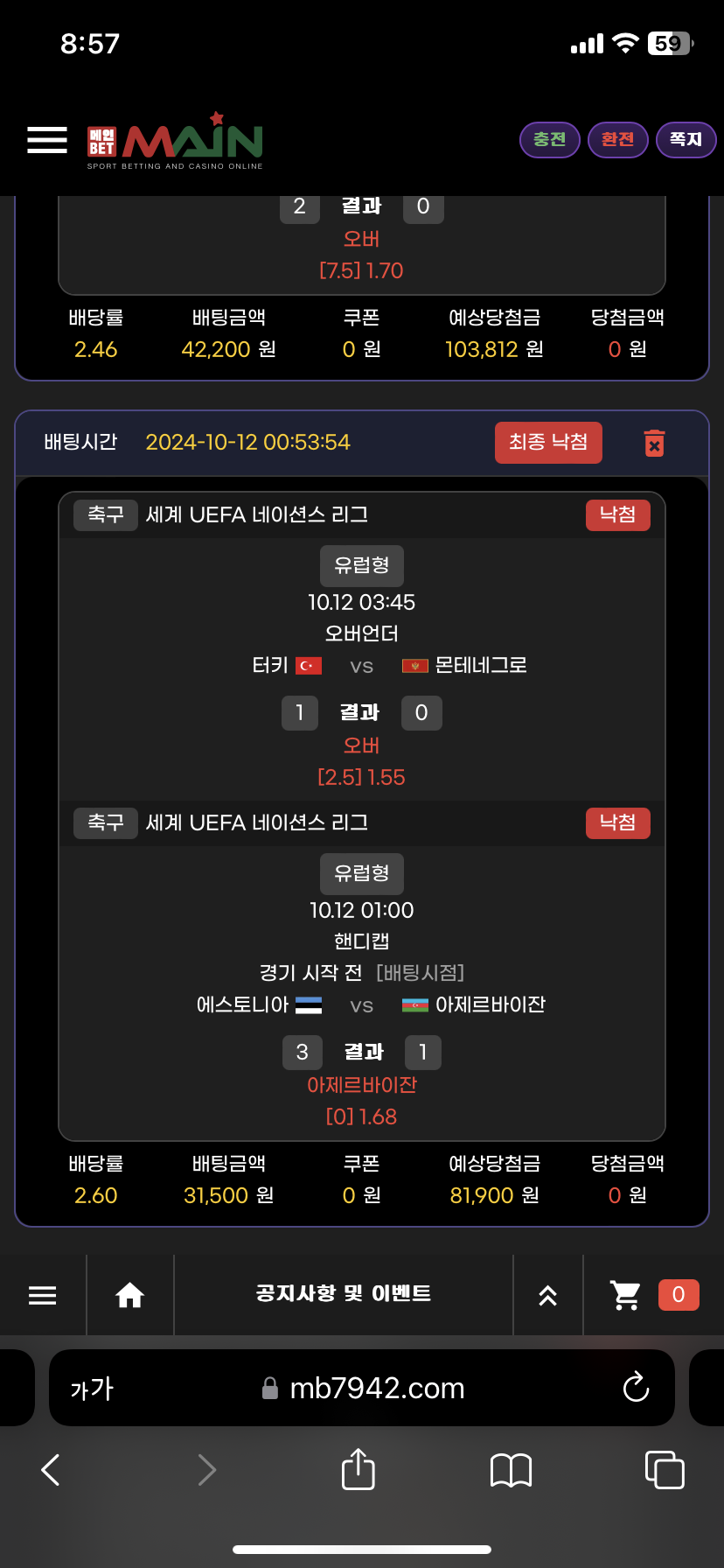Show open Safari tabs

click(664, 1470)
